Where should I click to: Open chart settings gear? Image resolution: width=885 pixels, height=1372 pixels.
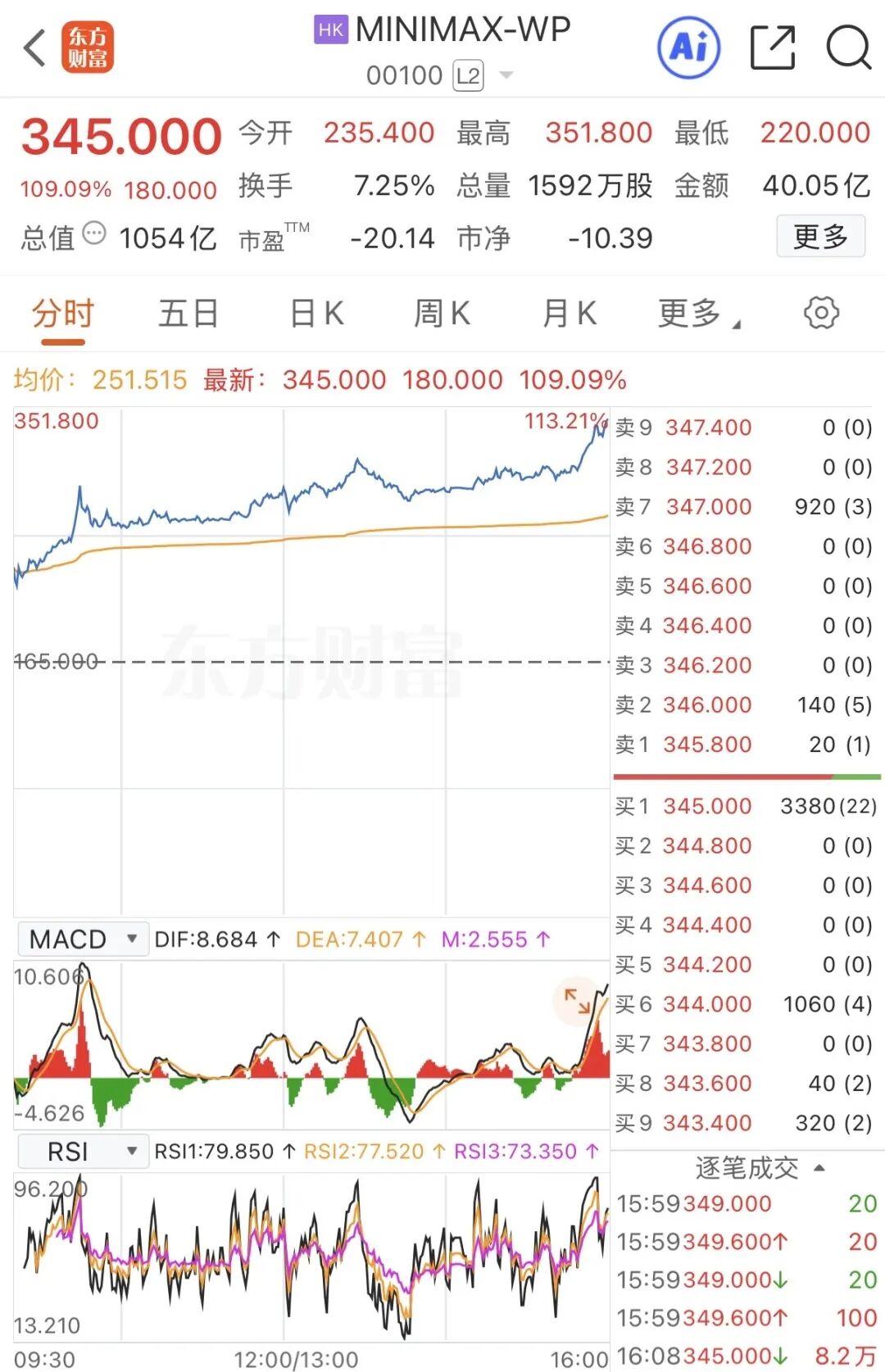[819, 312]
